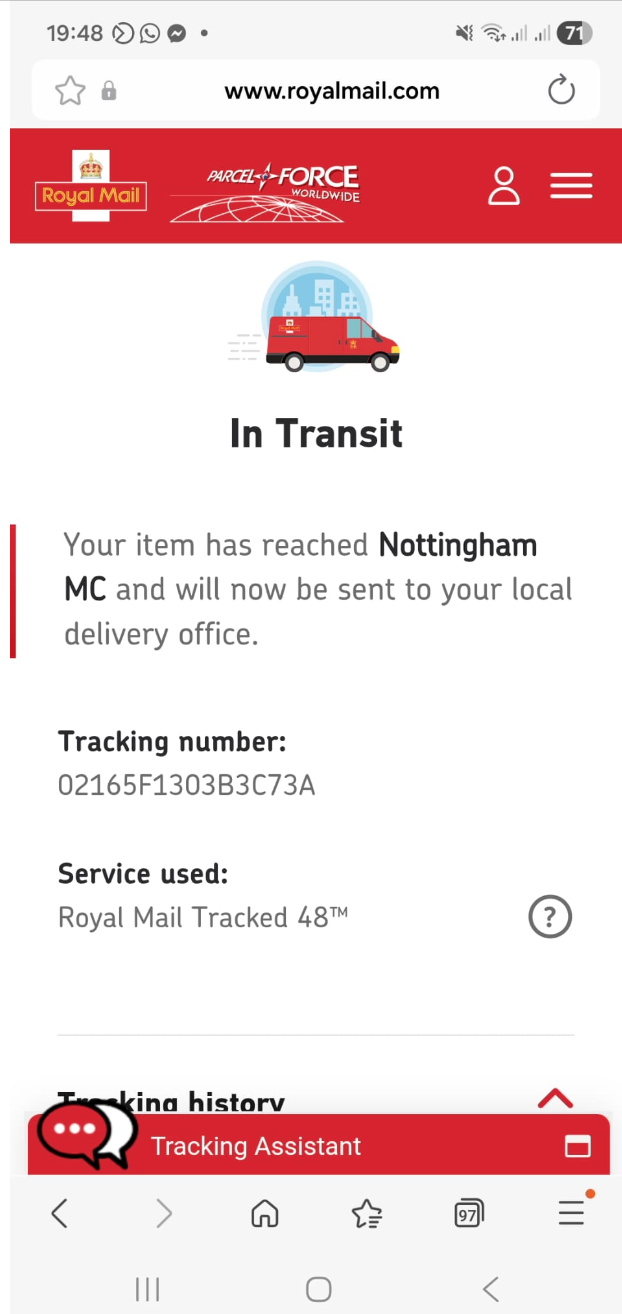This screenshot has width=622, height=1314.
Task: Collapse the Tracking history section
Action: (555, 1099)
